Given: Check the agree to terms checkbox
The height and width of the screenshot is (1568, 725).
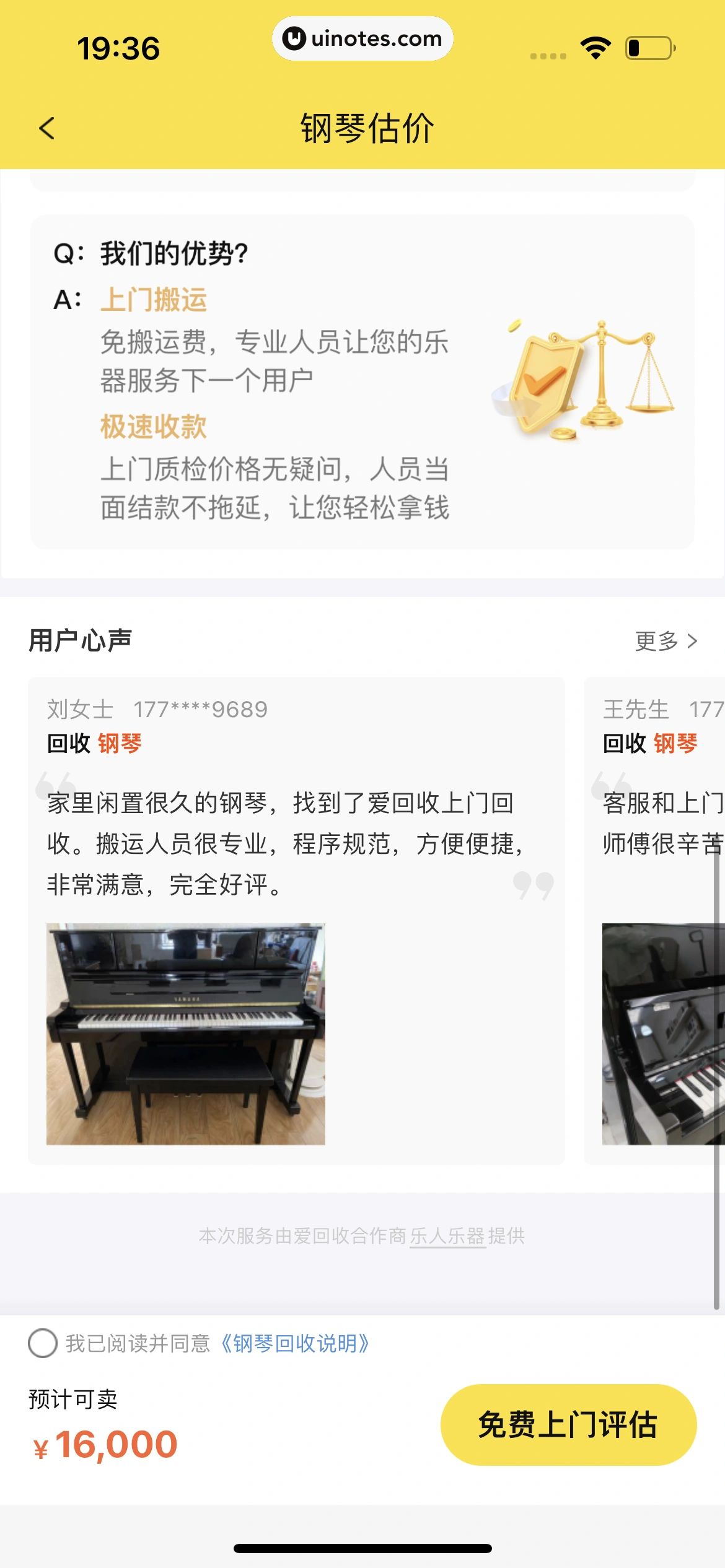Looking at the screenshot, I should tap(43, 1343).
